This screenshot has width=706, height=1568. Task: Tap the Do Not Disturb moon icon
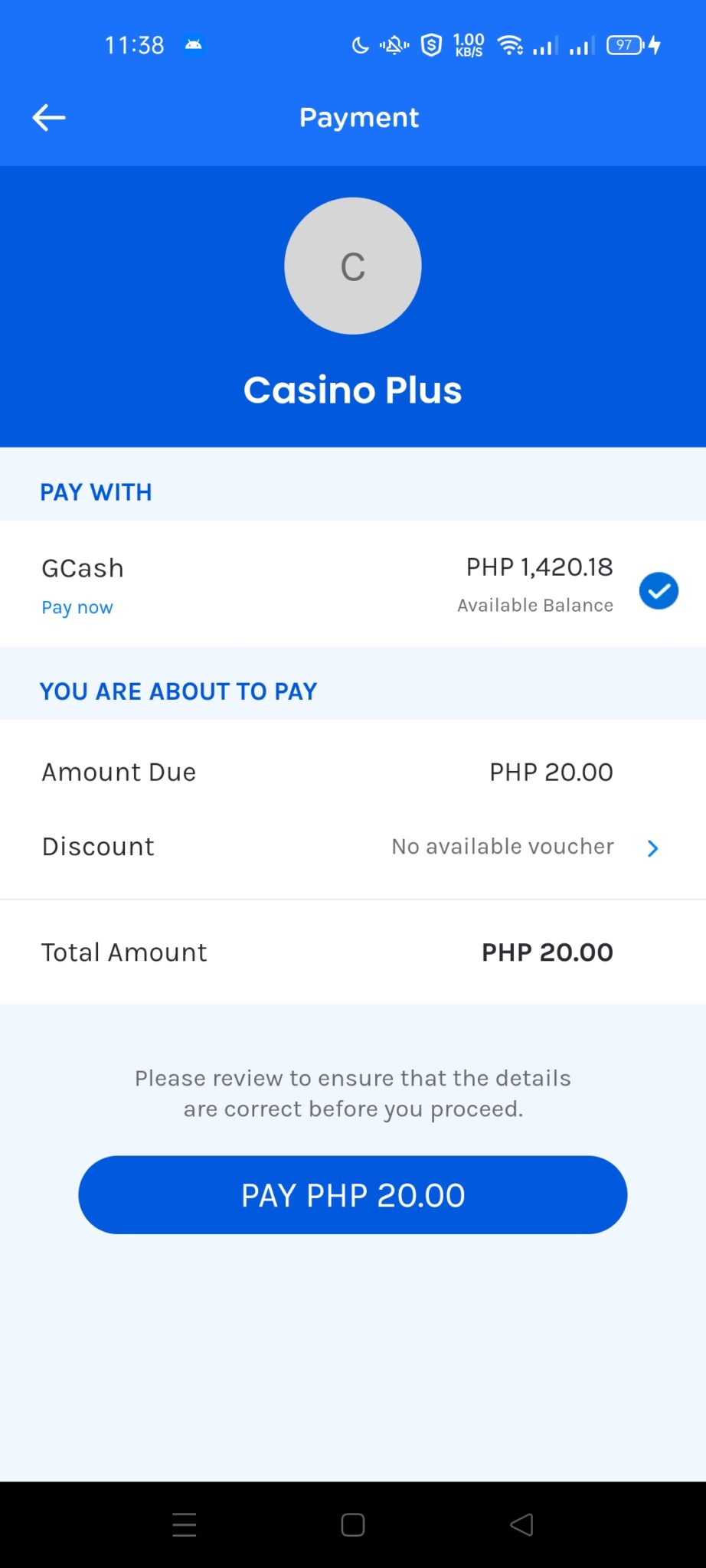[x=359, y=45]
